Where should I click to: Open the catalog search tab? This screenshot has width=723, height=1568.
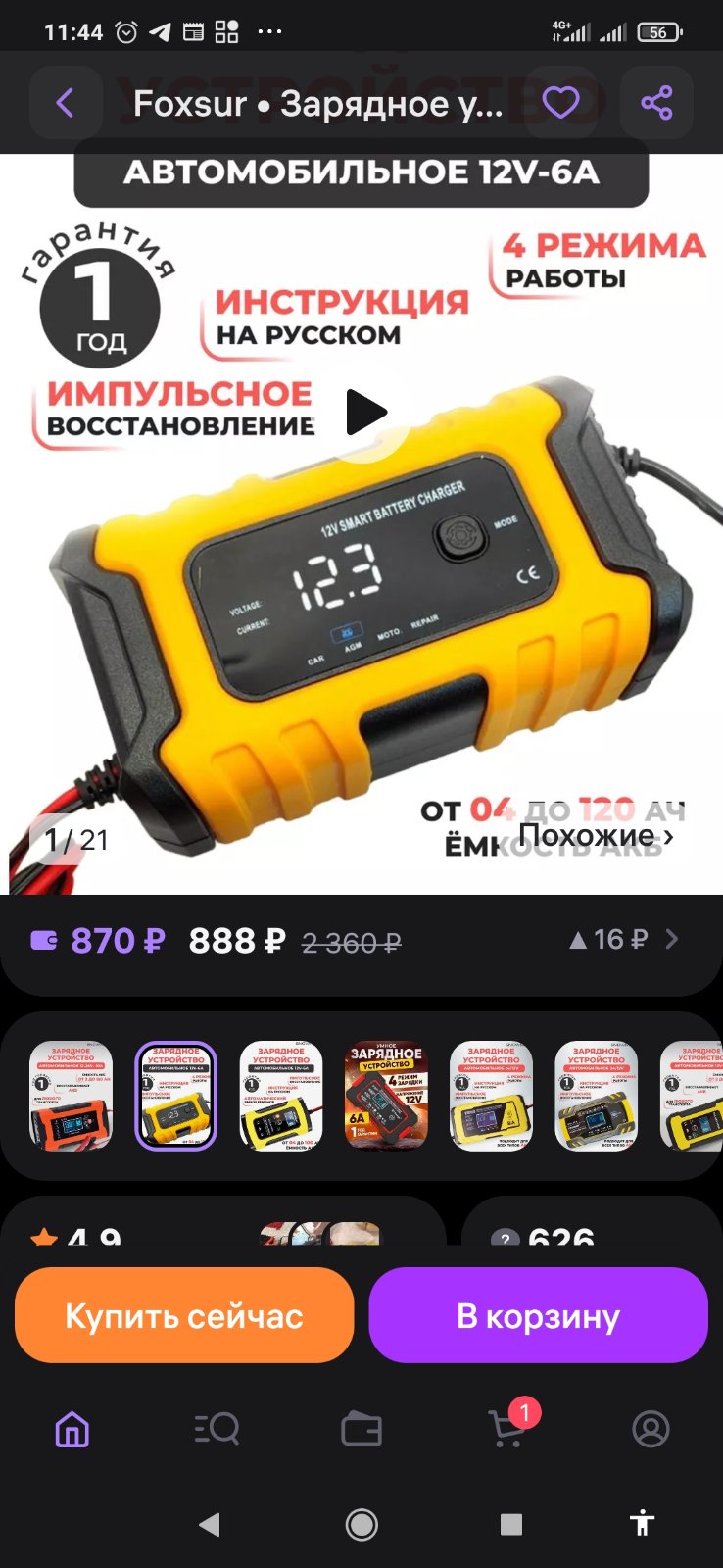click(217, 1429)
